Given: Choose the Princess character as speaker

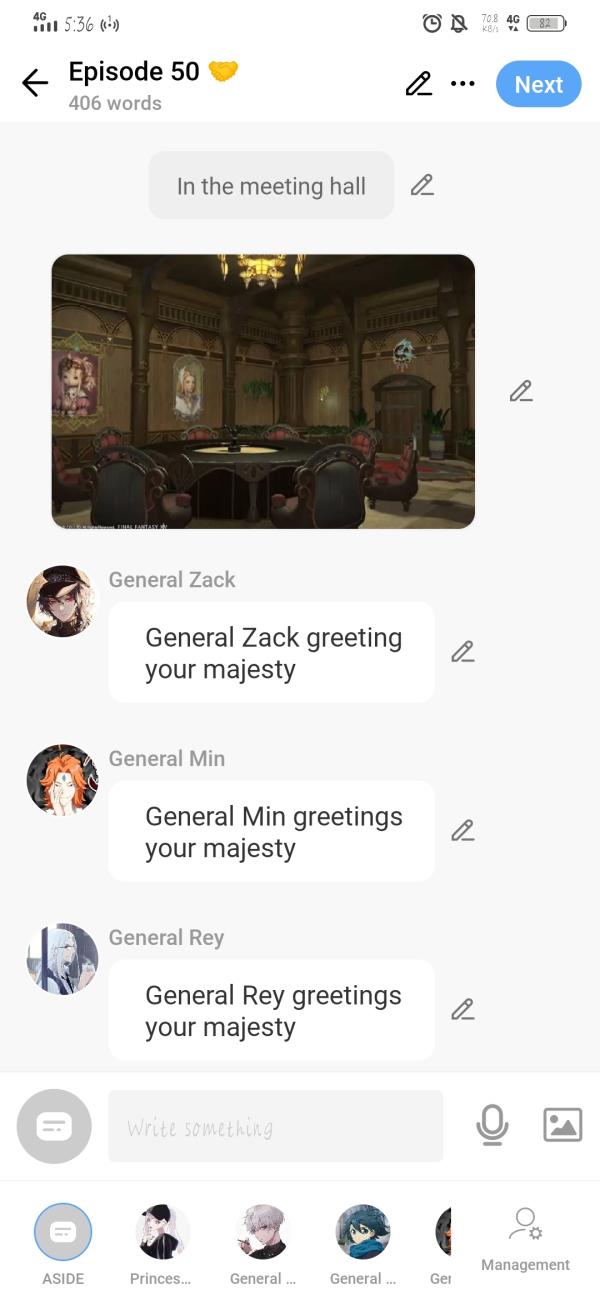Looking at the screenshot, I should 161,1232.
